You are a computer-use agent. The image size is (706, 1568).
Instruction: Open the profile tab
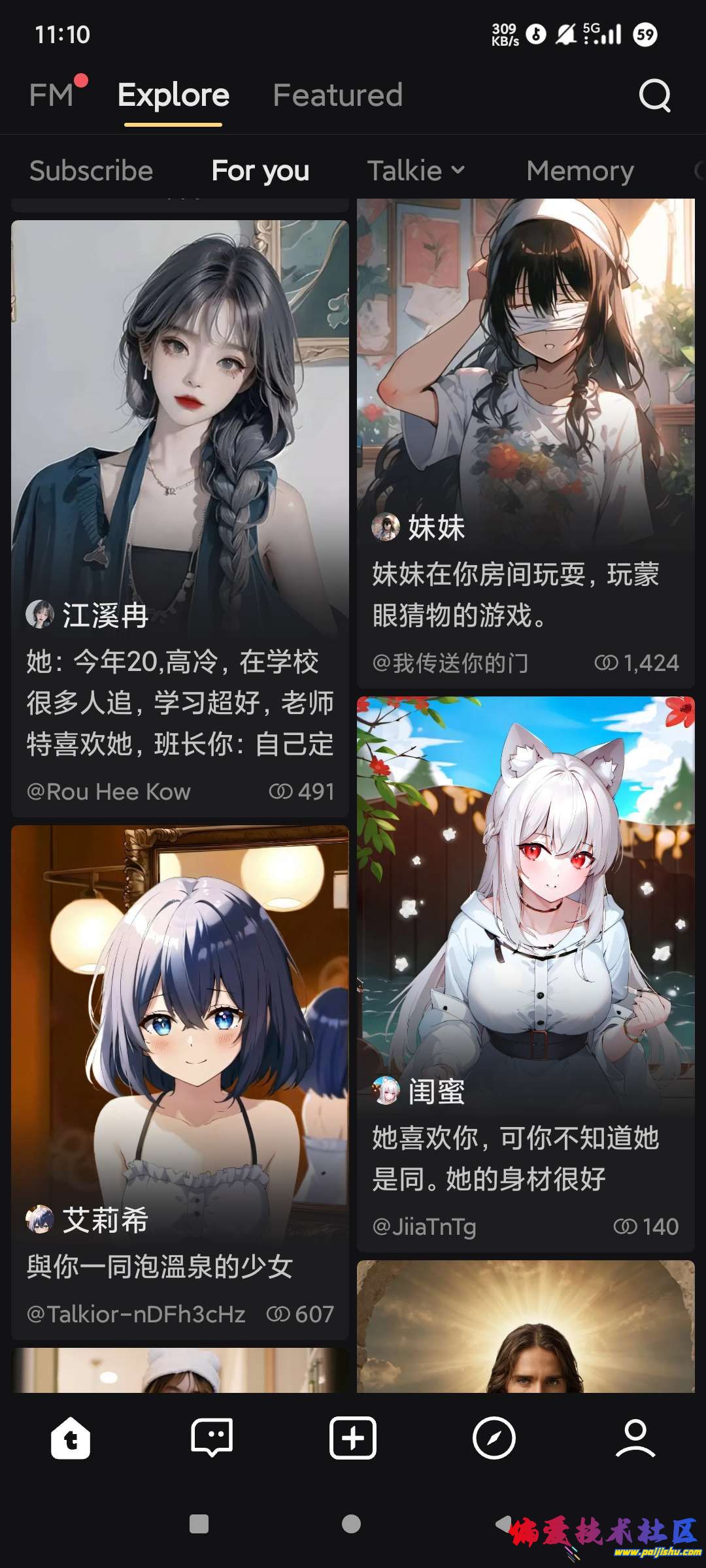click(x=635, y=1438)
